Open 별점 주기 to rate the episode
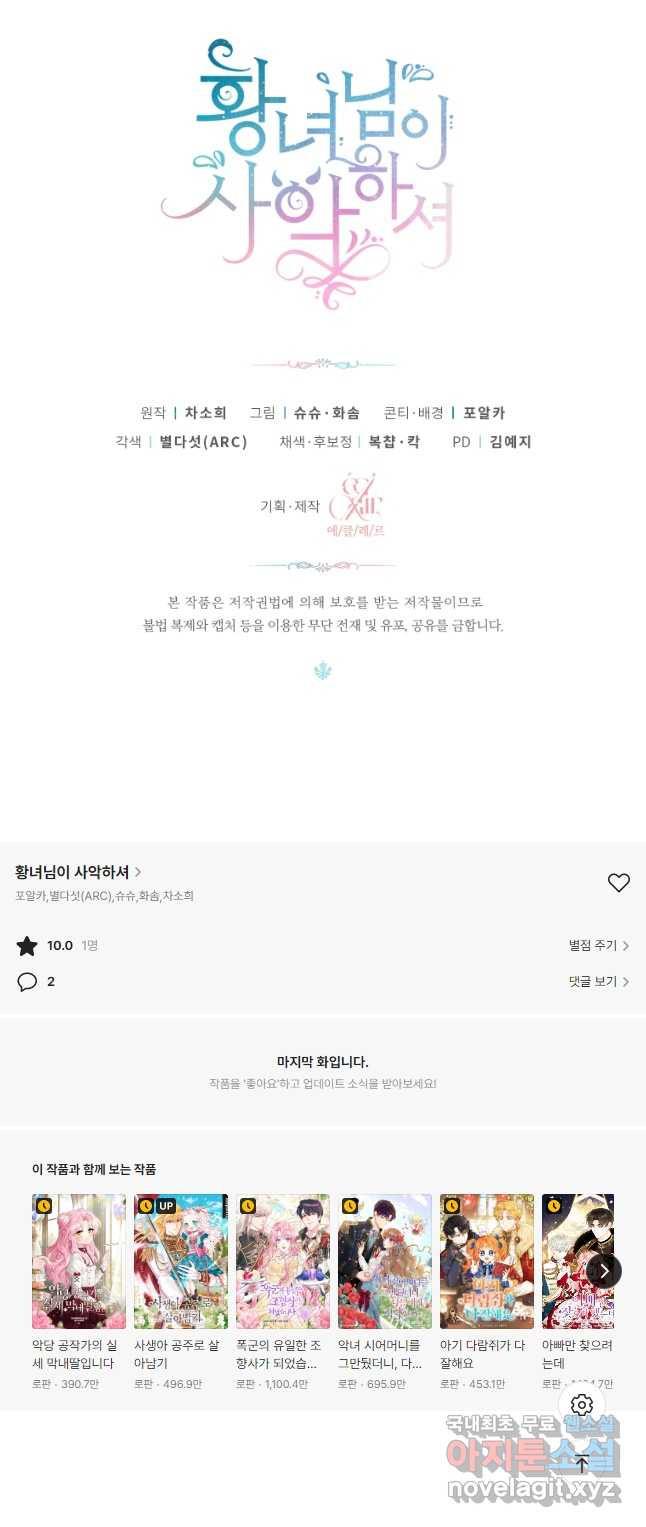The width and height of the screenshot is (646, 1527). point(598,945)
